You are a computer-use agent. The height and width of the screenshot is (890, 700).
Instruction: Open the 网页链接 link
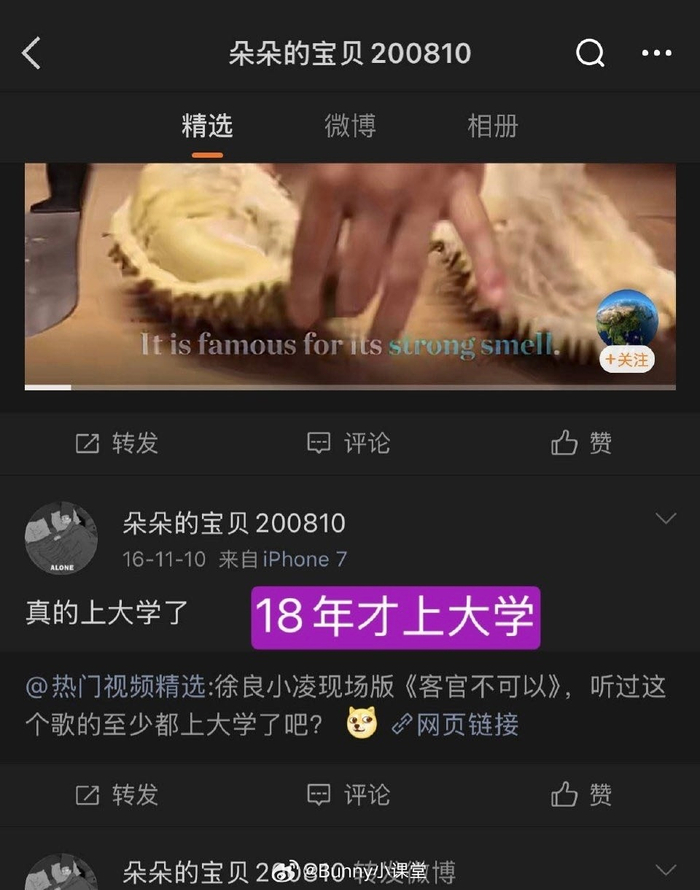coord(455,724)
